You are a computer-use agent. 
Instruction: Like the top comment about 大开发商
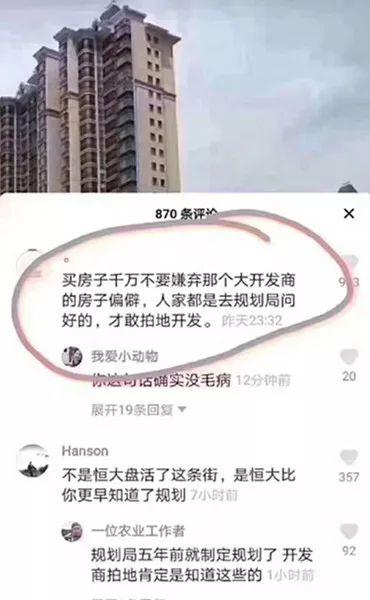(349, 262)
